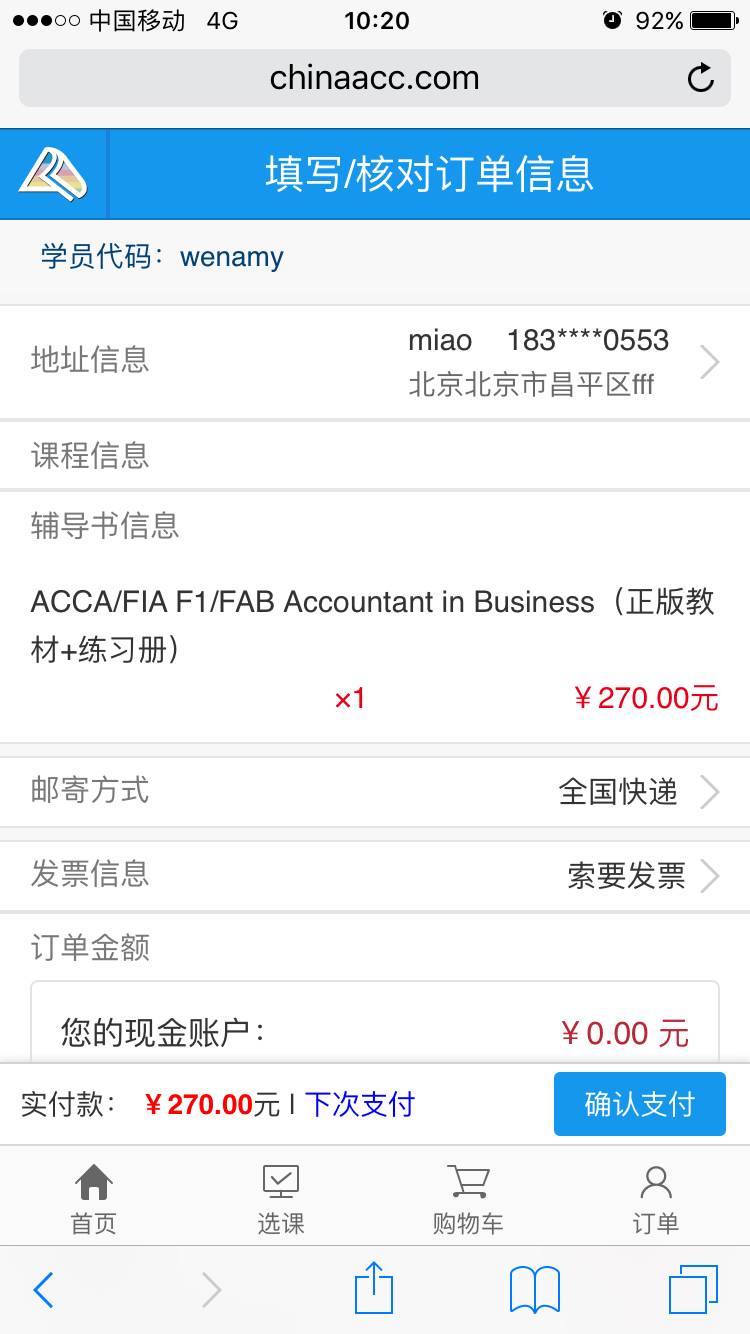
Task: Open the 购物车 shopping cart icon
Action: pyautogui.click(x=467, y=1196)
